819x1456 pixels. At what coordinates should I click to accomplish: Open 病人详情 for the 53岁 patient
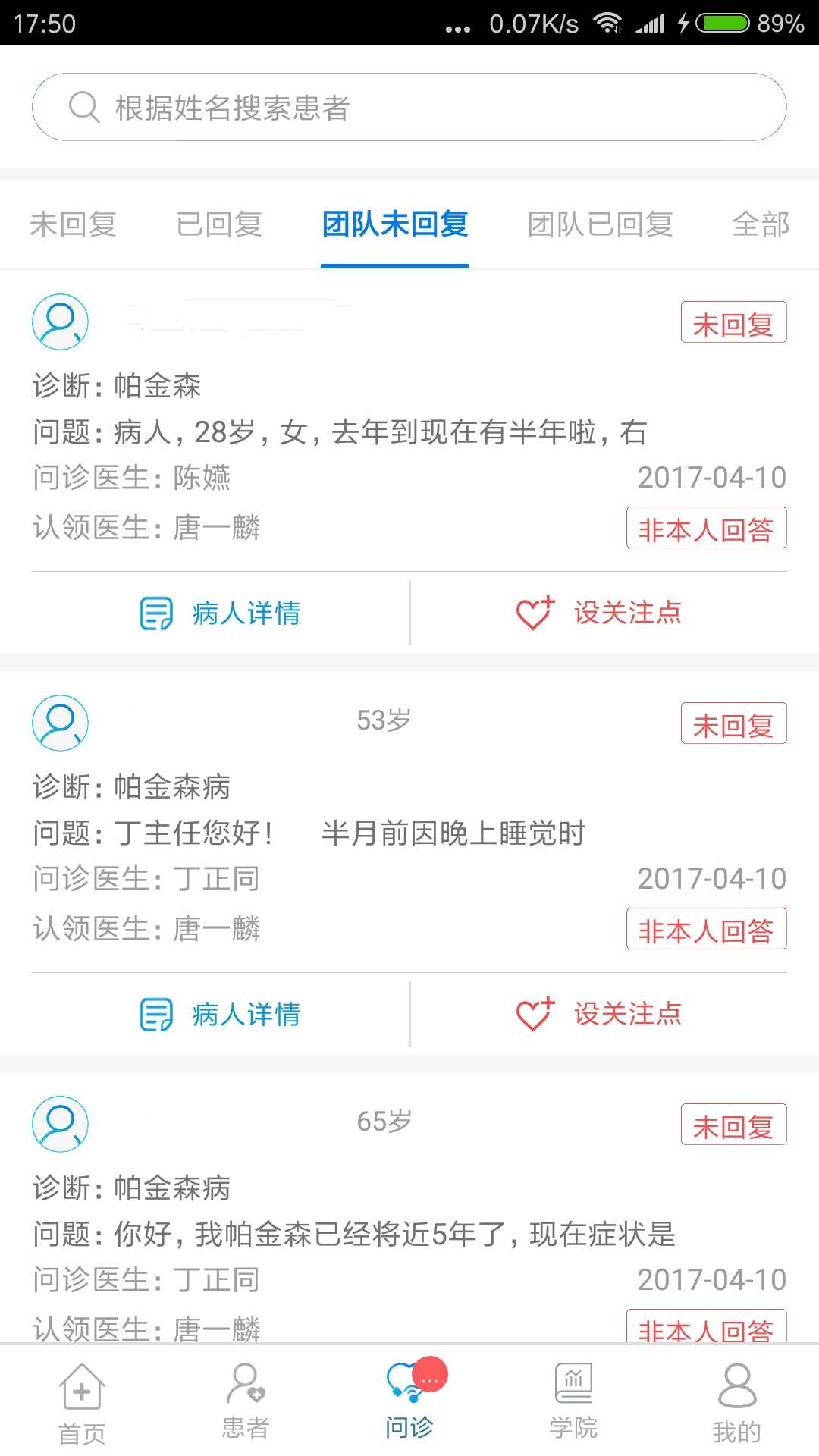click(x=220, y=1013)
